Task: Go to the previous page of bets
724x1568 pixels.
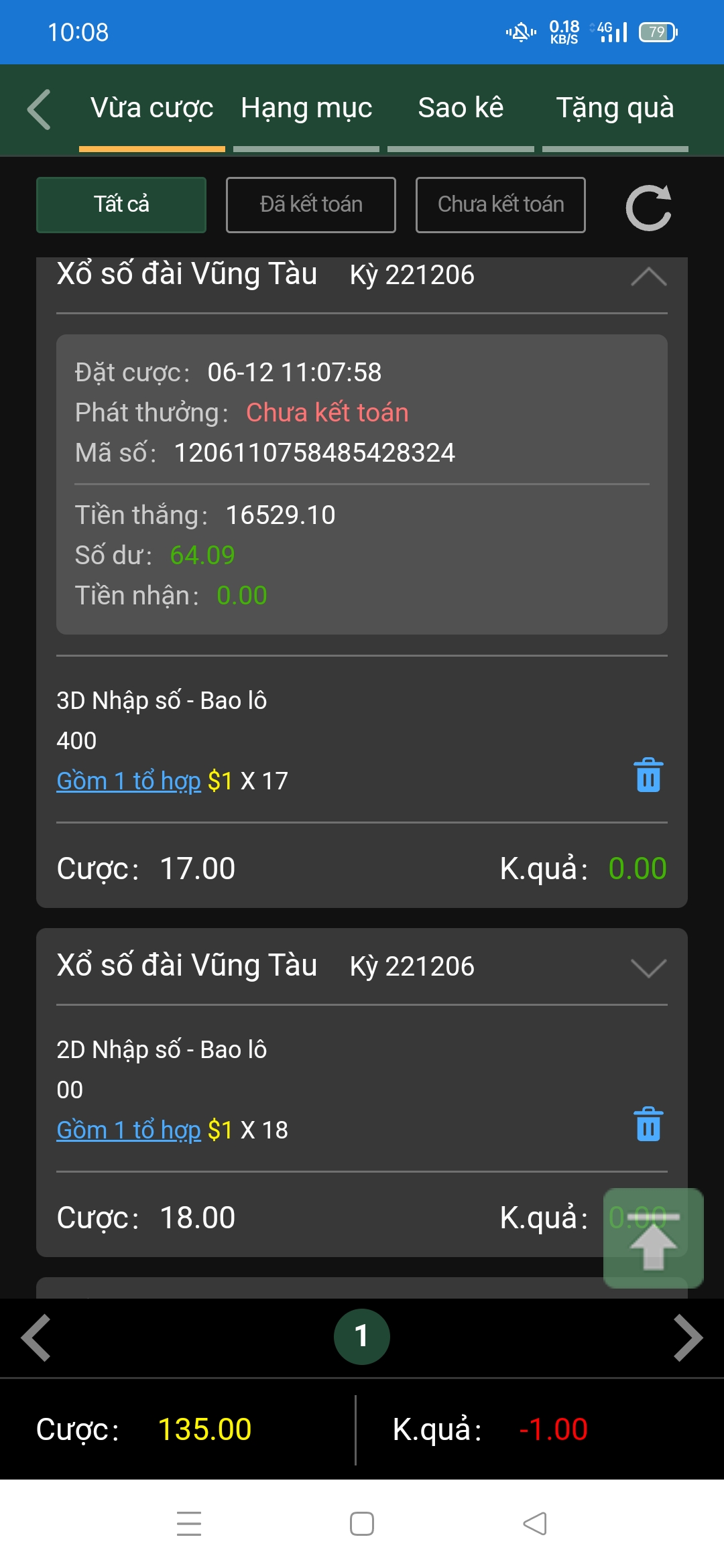Action: [36, 1337]
